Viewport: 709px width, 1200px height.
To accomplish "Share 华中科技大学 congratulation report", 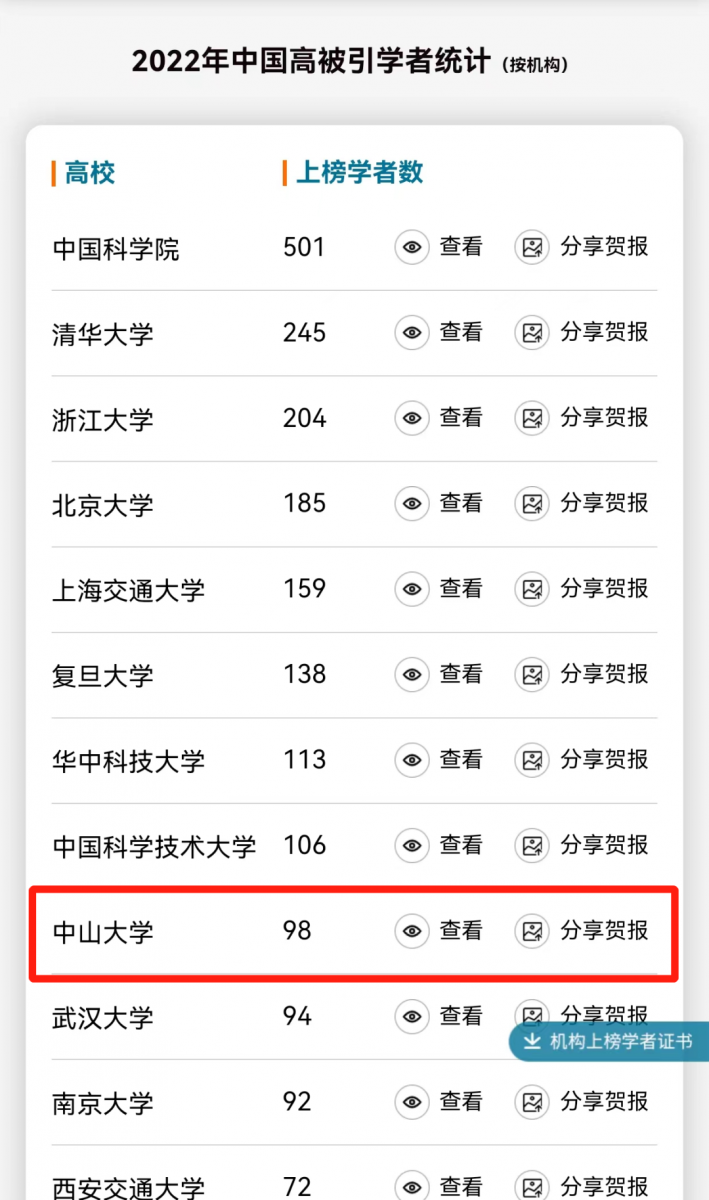I will pos(582,760).
